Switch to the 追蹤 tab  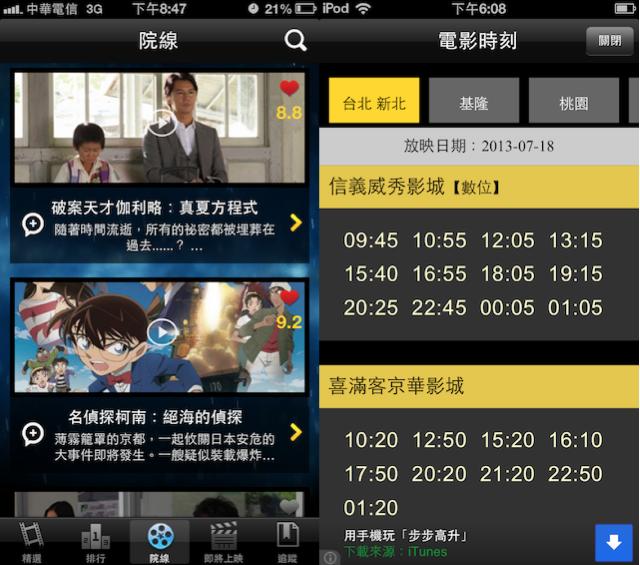pos(288,543)
